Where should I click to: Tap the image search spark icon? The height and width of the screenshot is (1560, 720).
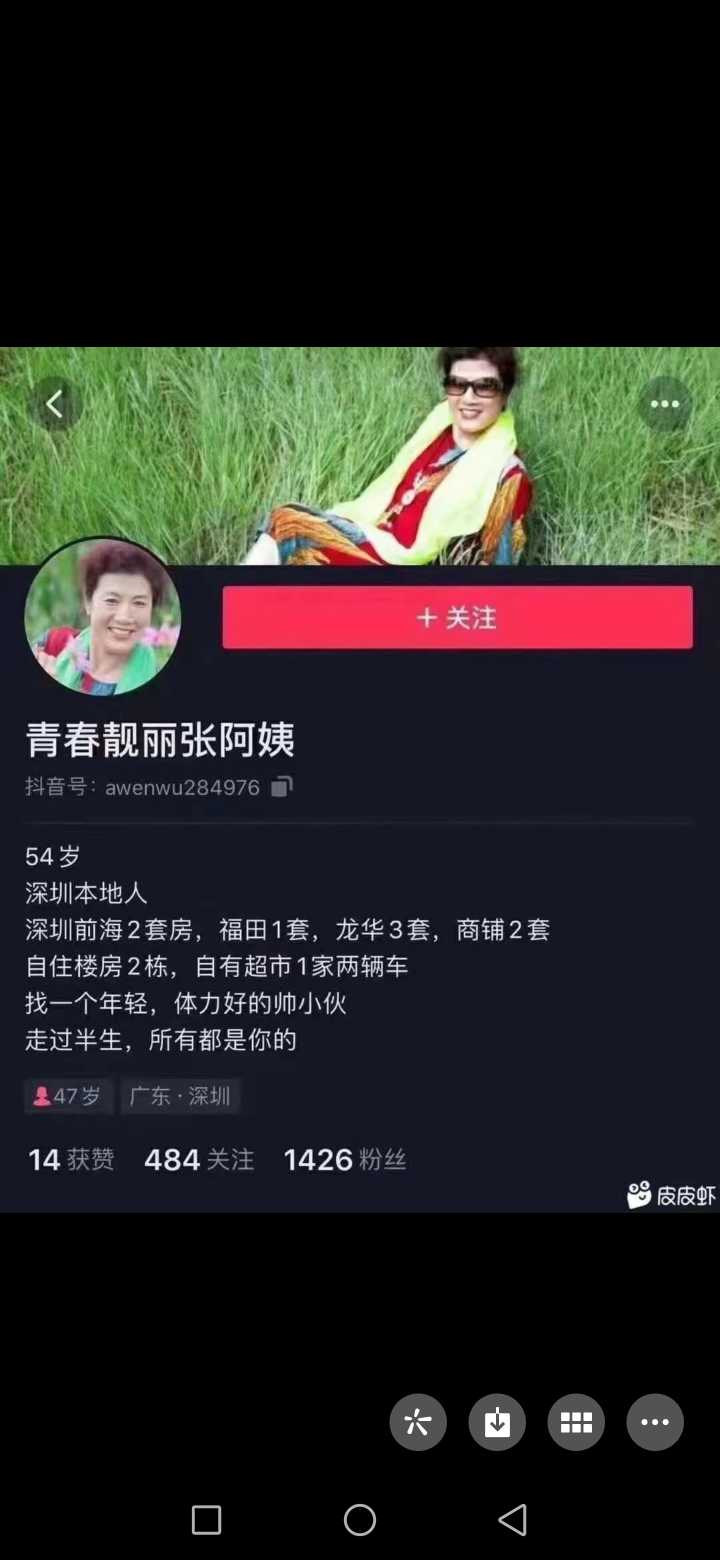coord(418,1422)
